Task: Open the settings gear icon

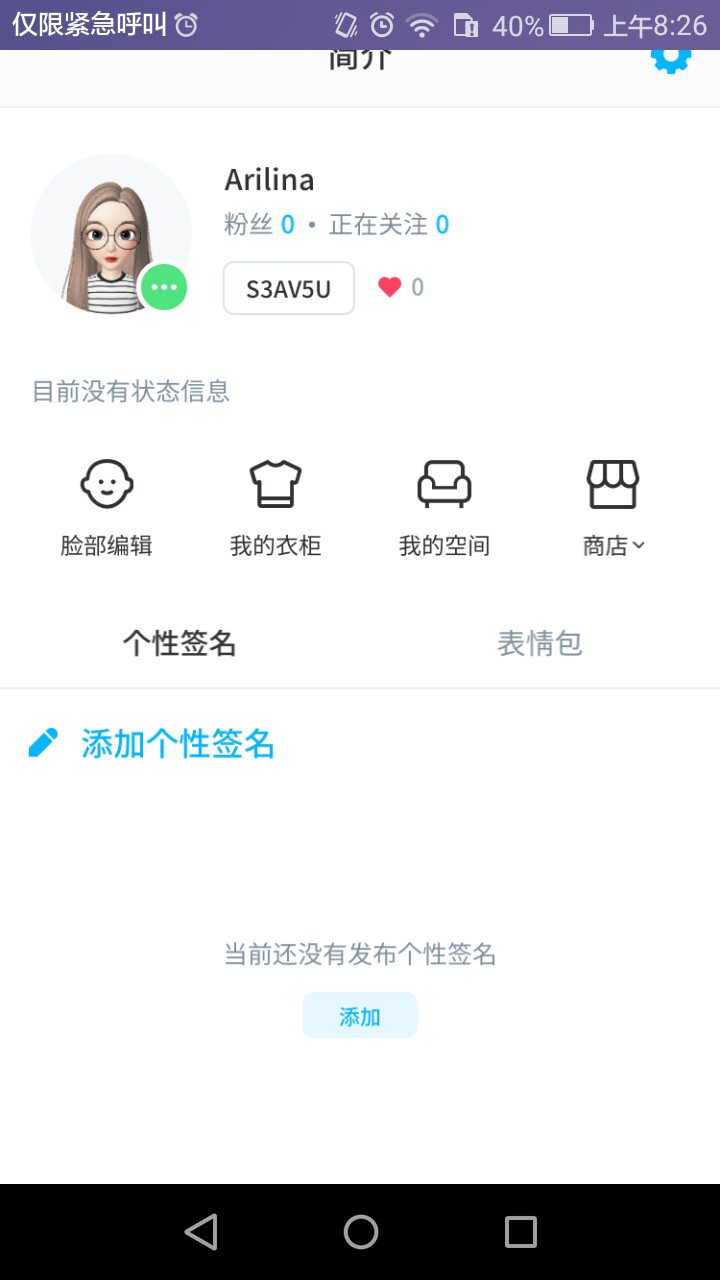Action: [670, 60]
